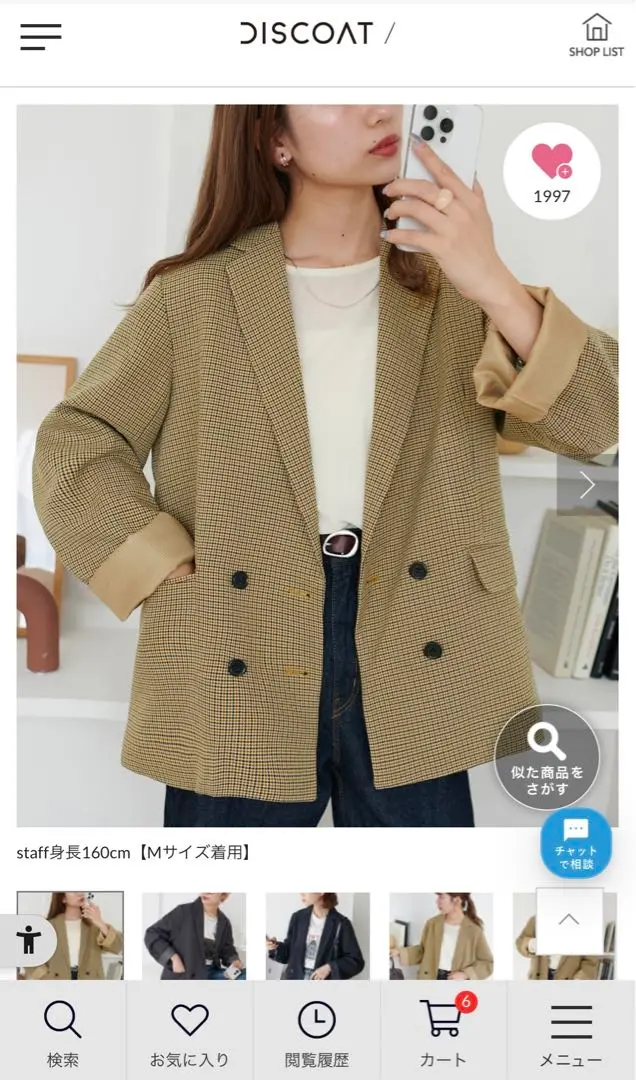
Task: Open the accessibility options button
Action: pyautogui.click(x=28, y=940)
